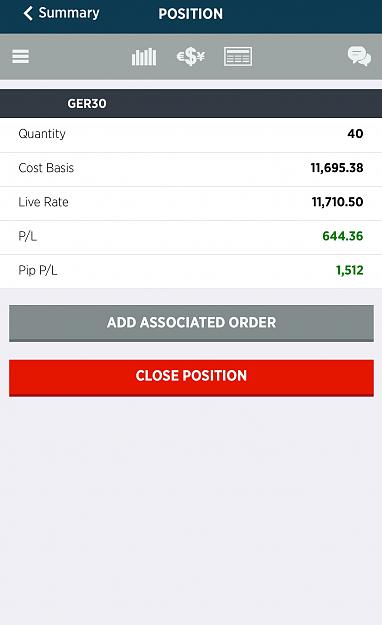Image resolution: width=382 pixels, height=625 pixels.
Task: Open the table view icon
Action: 238,56
